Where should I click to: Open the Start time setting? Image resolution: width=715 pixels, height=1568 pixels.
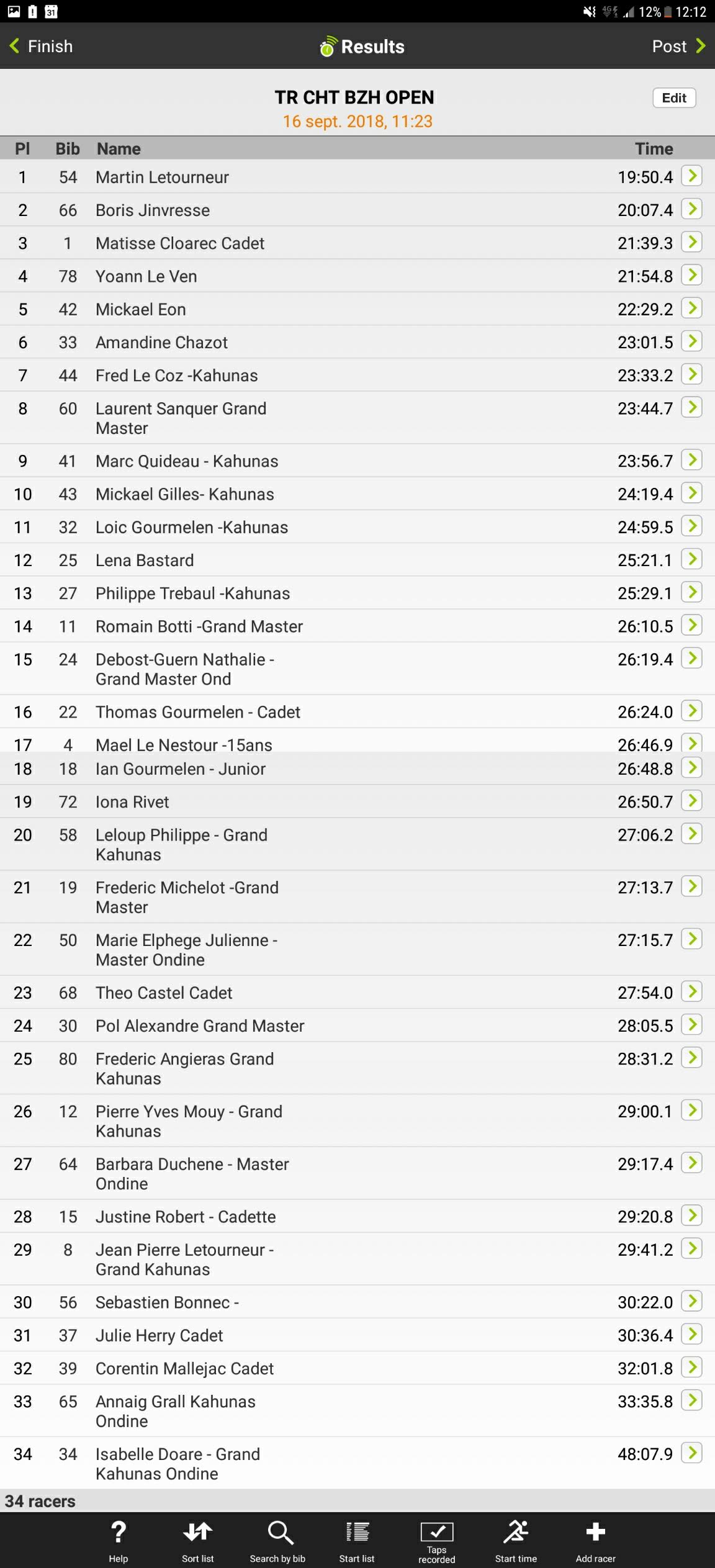pos(516,1541)
